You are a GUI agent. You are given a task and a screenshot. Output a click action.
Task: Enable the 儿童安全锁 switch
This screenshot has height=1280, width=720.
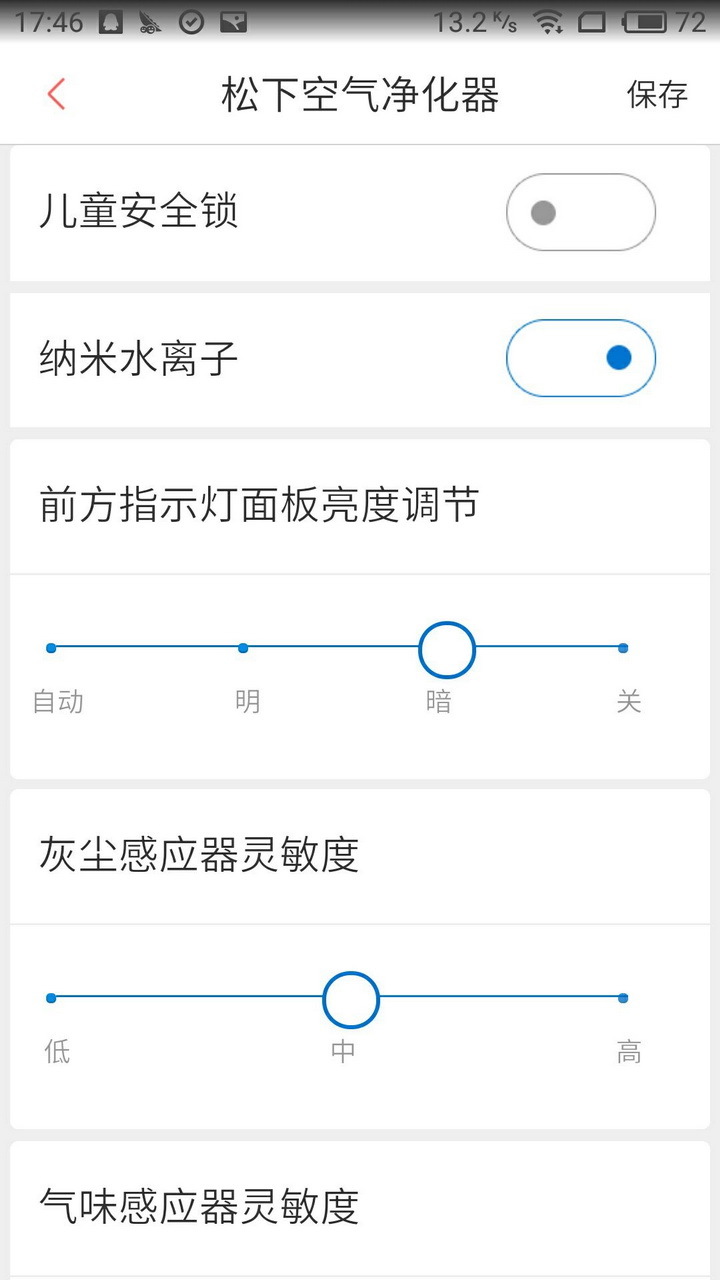click(580, 212)
